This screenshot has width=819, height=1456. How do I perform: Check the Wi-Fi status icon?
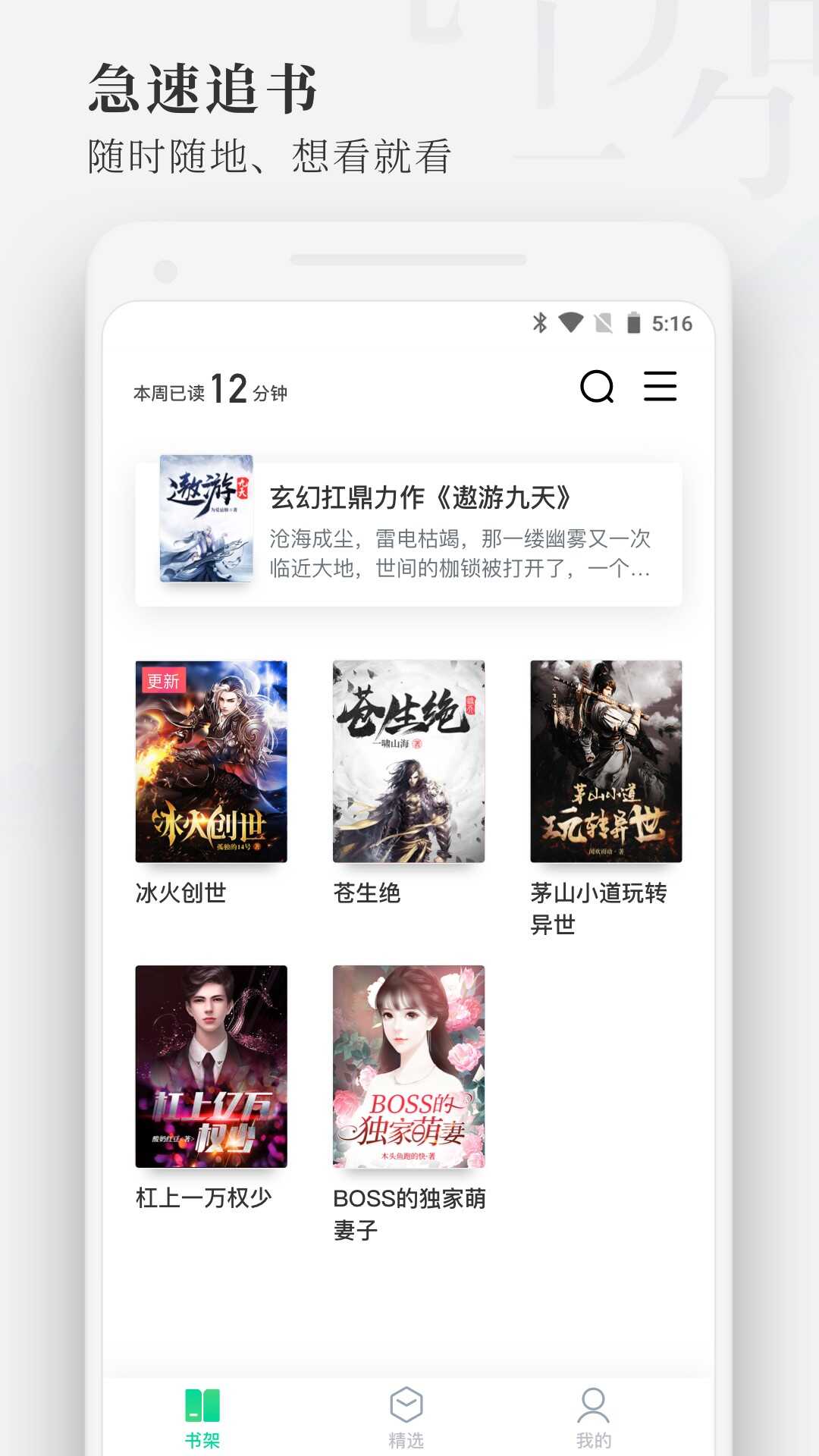572,322
